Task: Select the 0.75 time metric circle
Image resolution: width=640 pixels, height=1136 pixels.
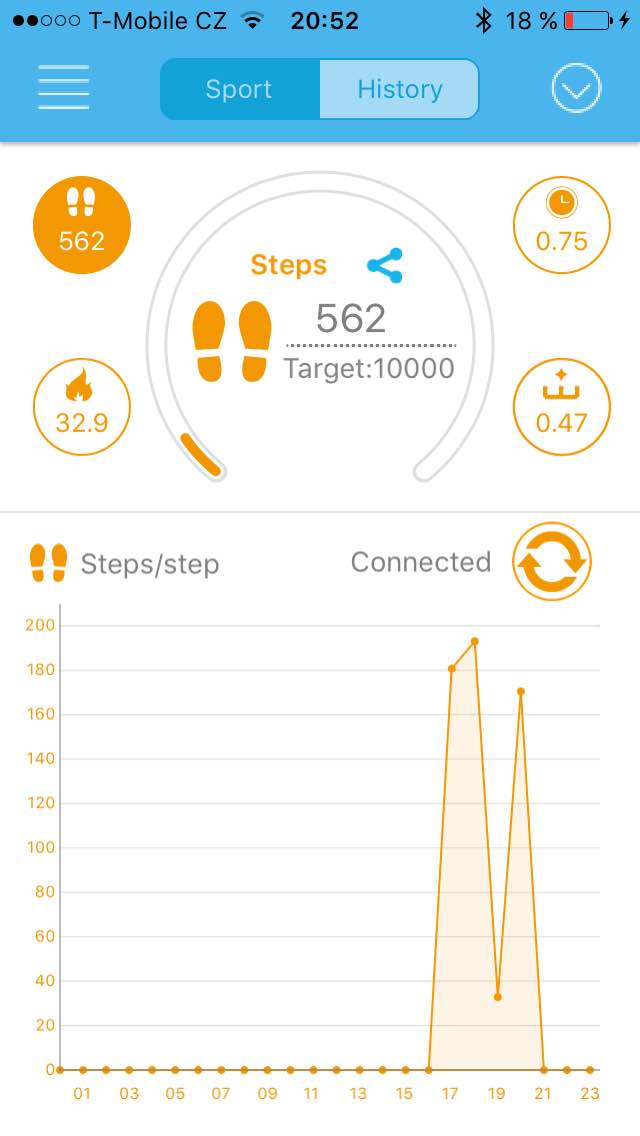Action: coord(561,225)
